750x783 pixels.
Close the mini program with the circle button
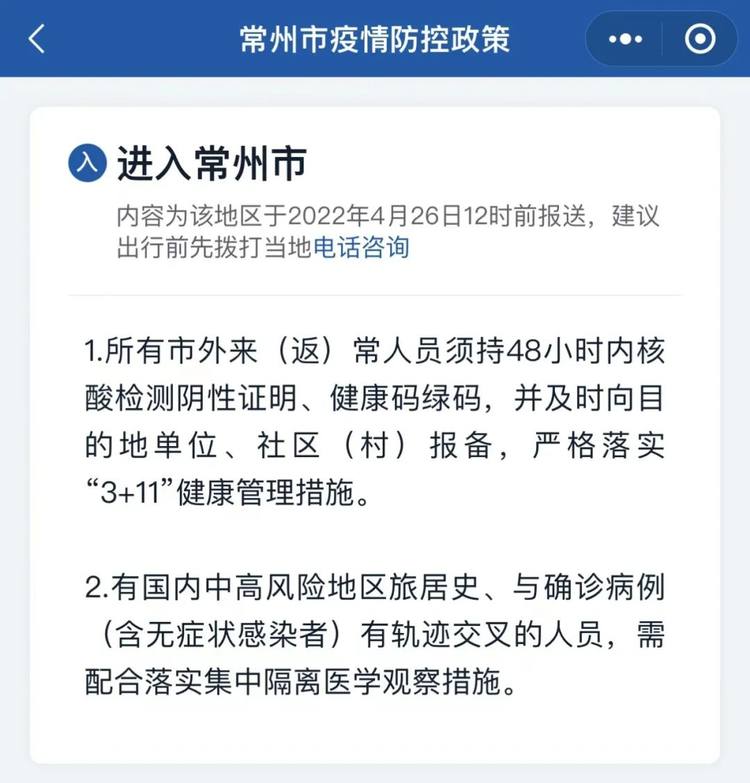click(700, 39)
